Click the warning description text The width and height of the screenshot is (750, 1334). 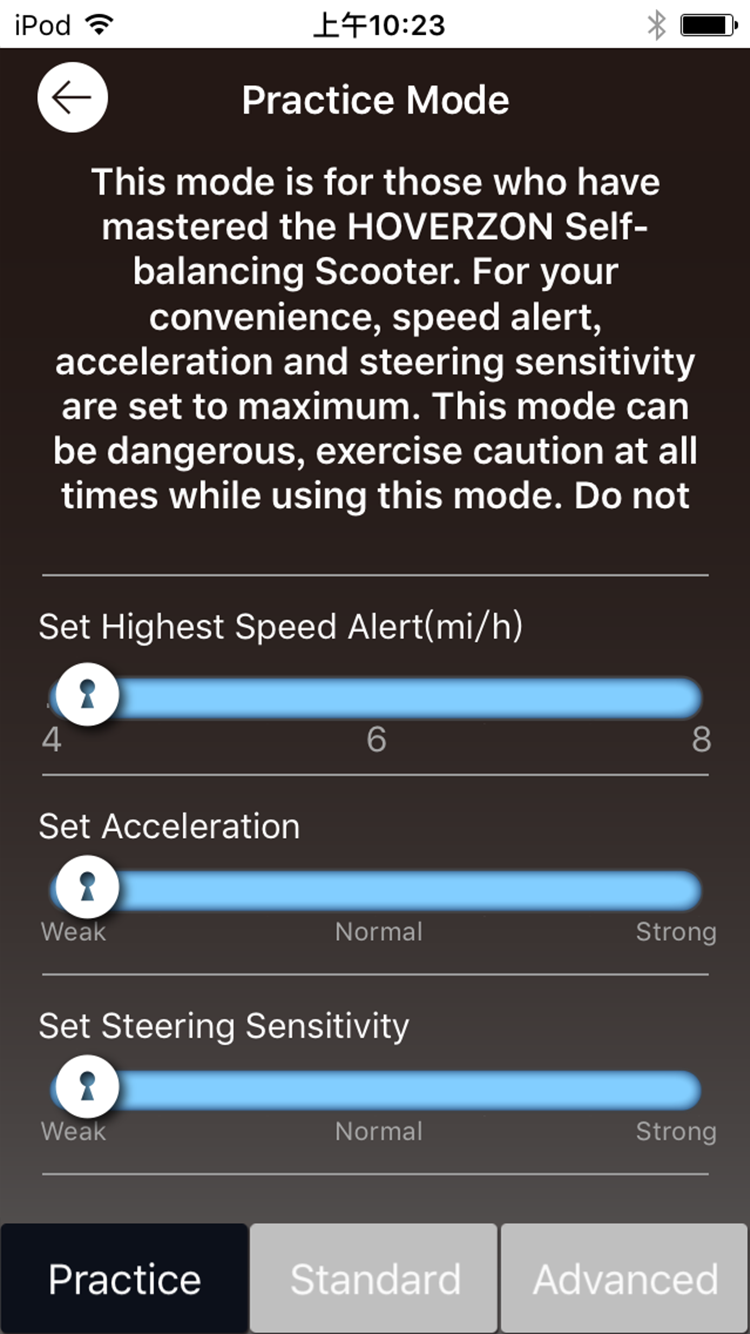click(x=375, y=338)
